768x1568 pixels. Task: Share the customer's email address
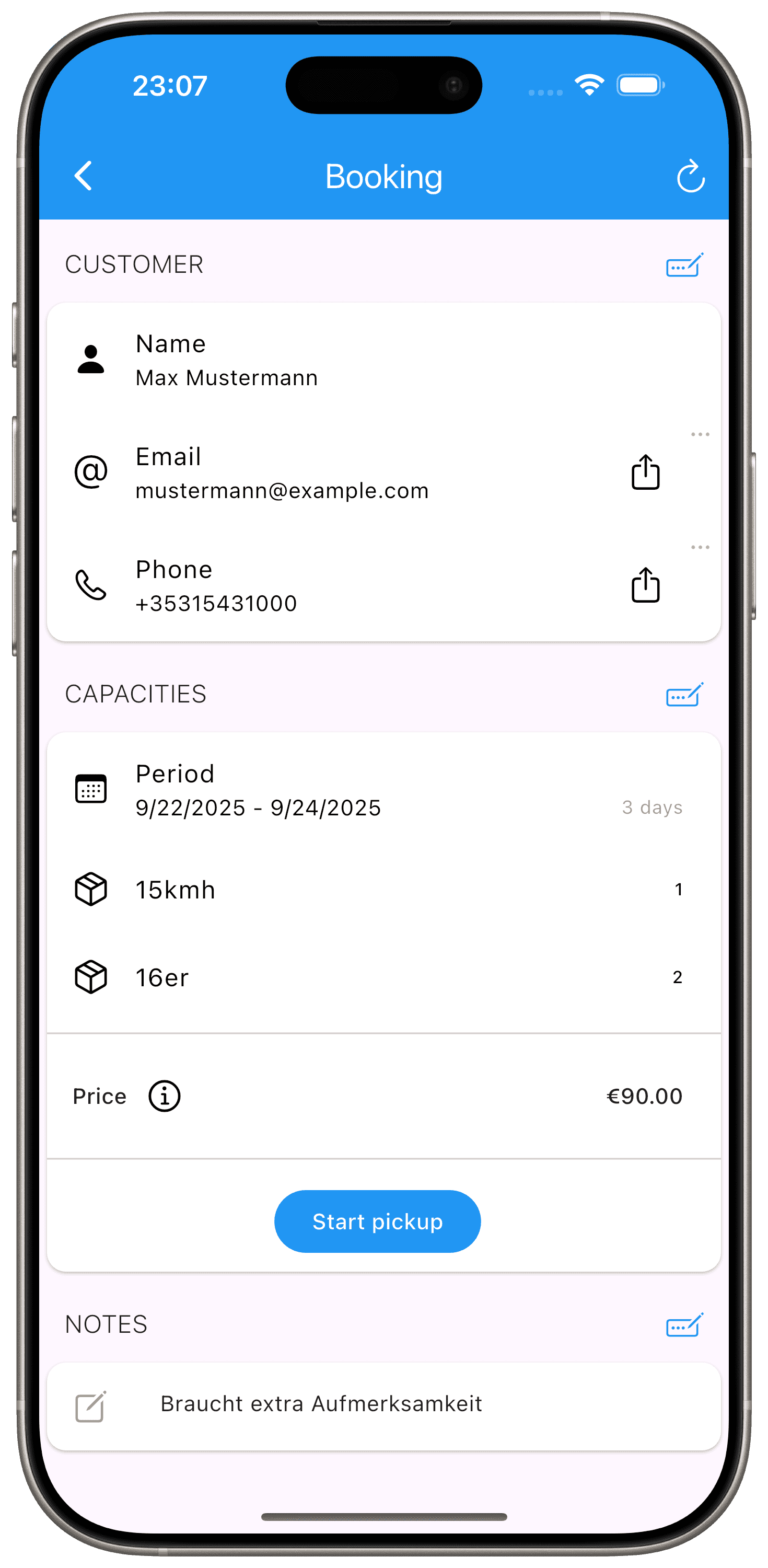[645, 472]
